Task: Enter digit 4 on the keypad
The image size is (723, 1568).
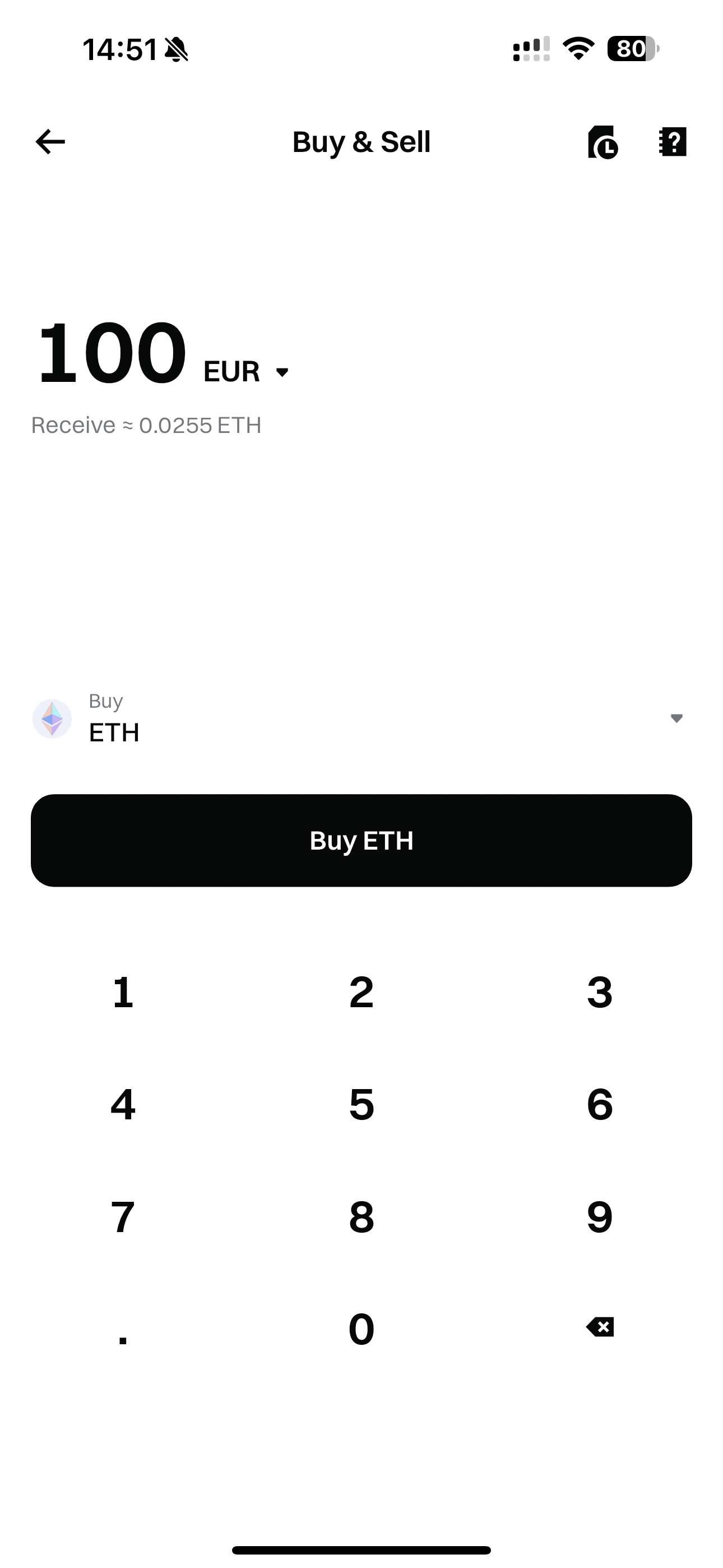Action: point(123,1105)
